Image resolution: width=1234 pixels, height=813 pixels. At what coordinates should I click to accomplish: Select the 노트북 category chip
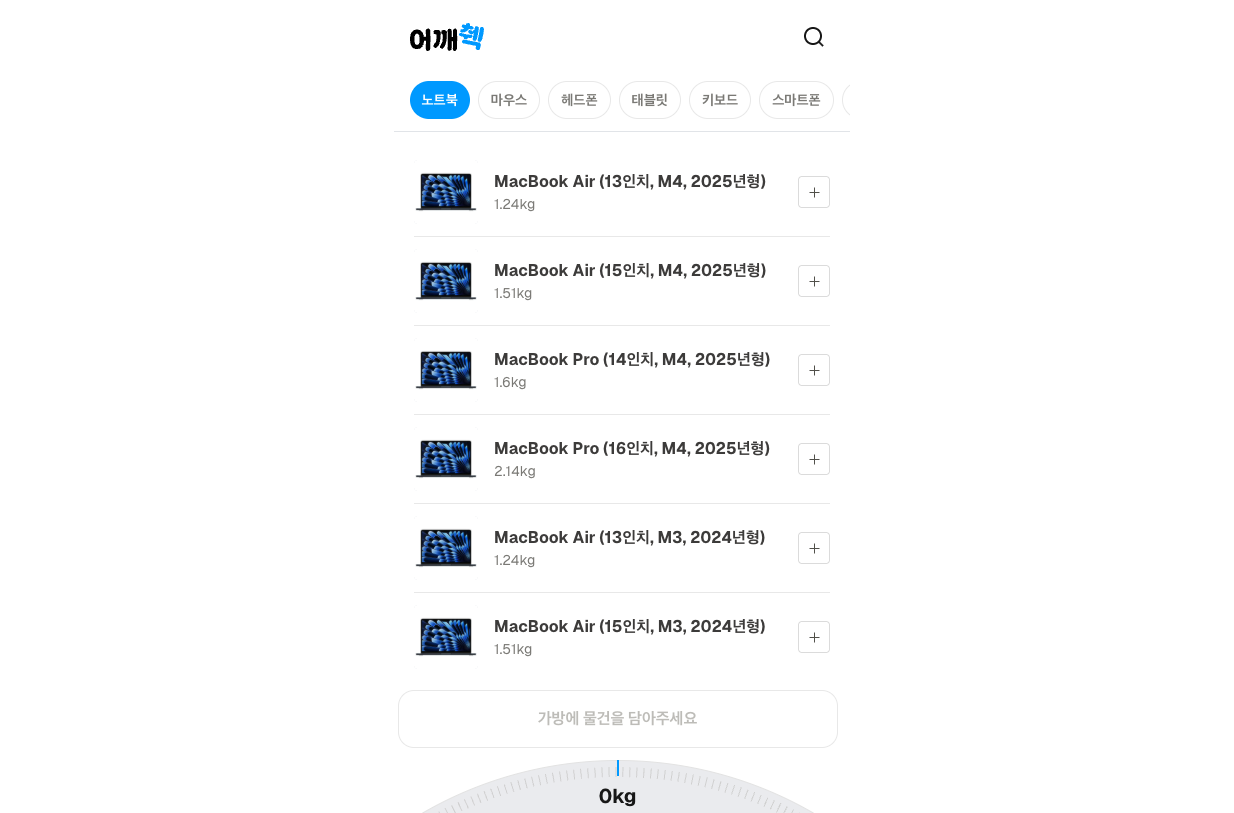click(439, 100)
